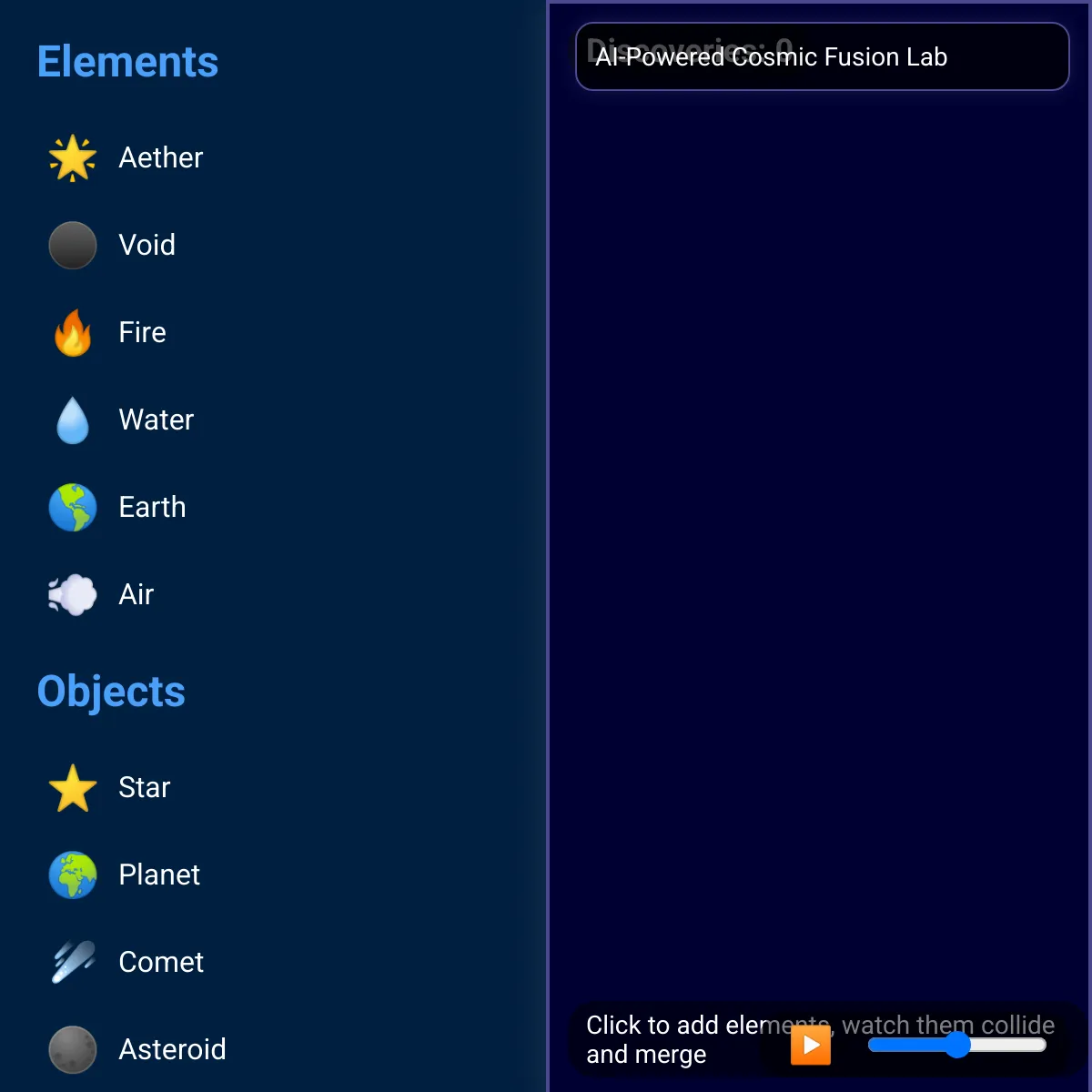Add a Star object
1092x1092 pixels.
pos(111,787)
